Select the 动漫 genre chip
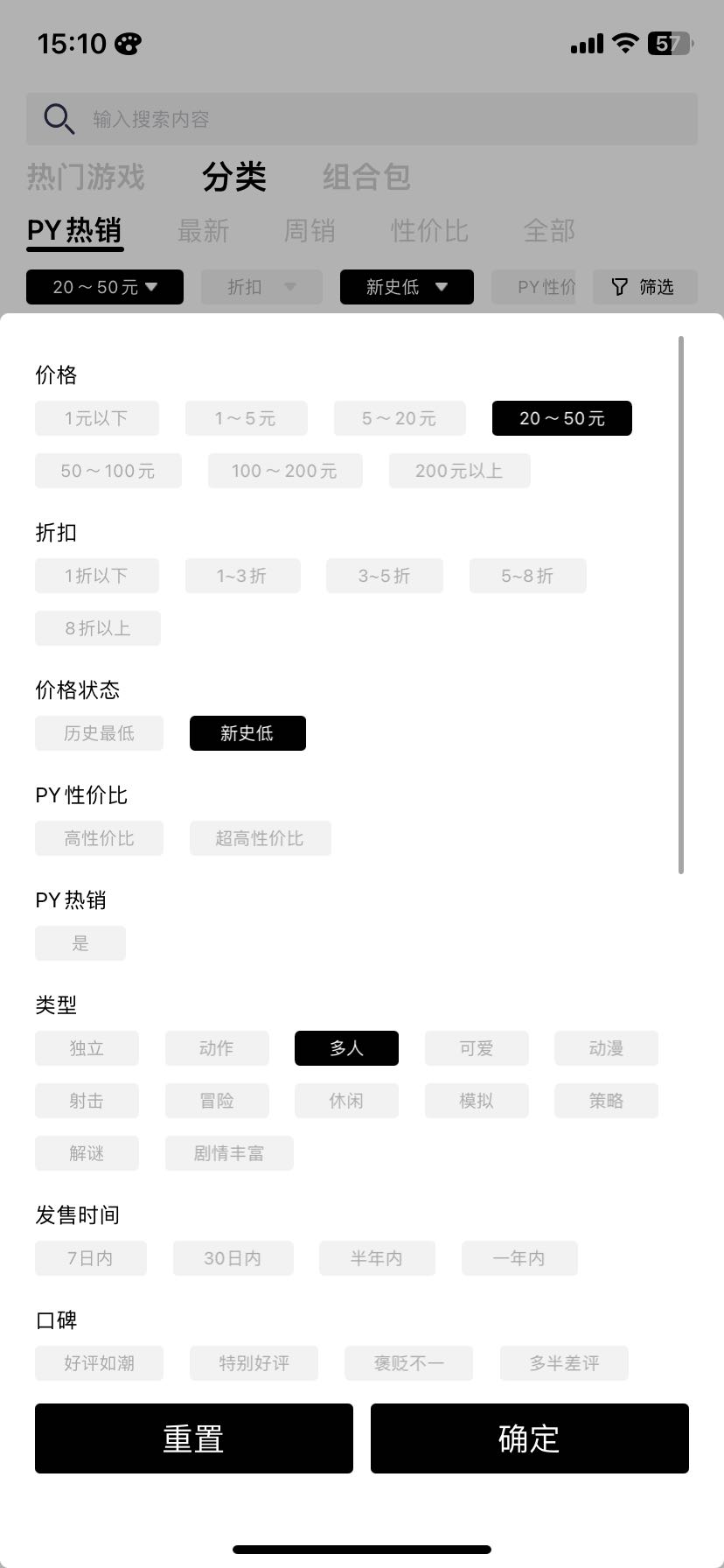 (606, 1048)
